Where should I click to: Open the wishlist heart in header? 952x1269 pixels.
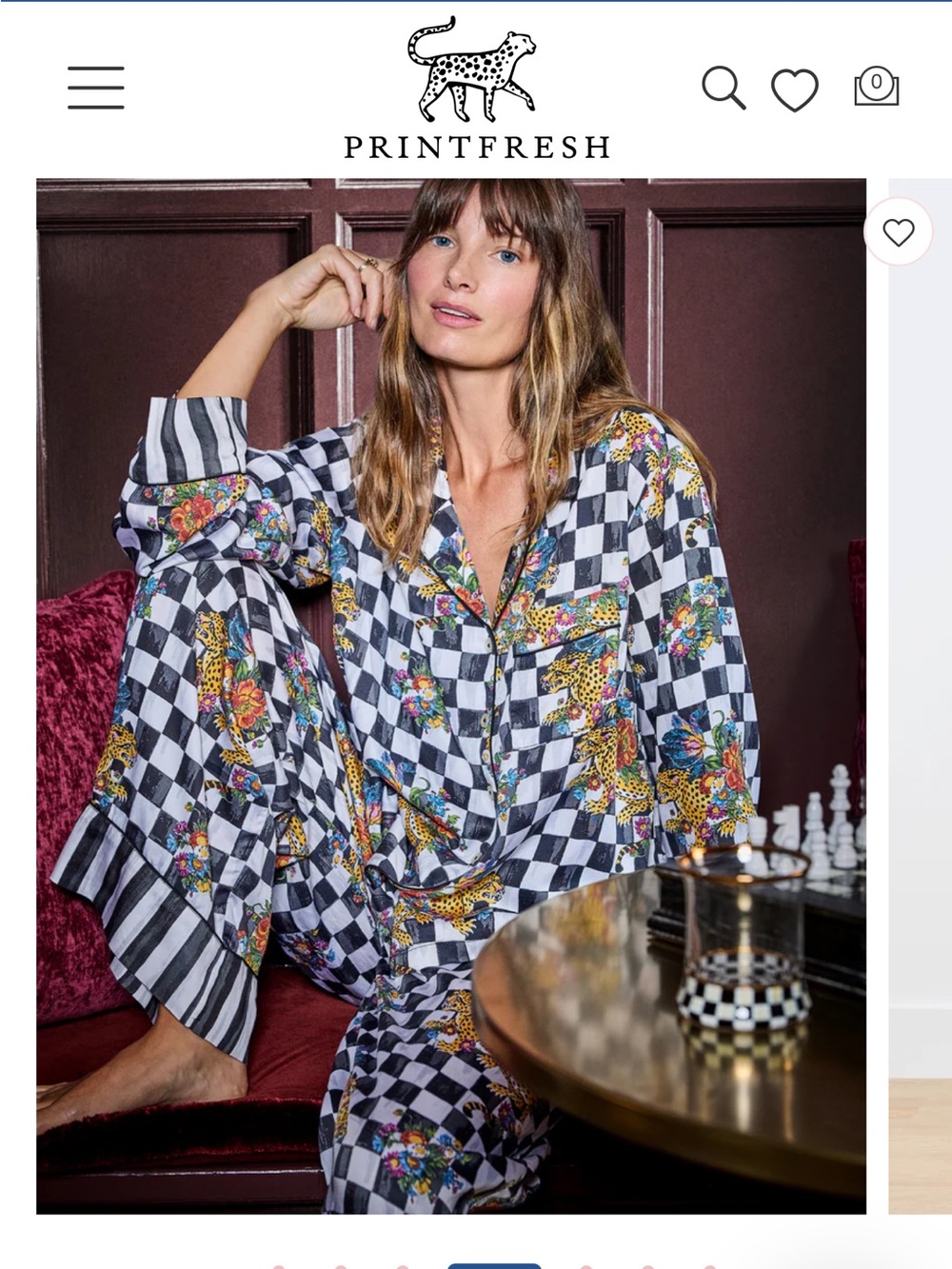coord(795,89)
